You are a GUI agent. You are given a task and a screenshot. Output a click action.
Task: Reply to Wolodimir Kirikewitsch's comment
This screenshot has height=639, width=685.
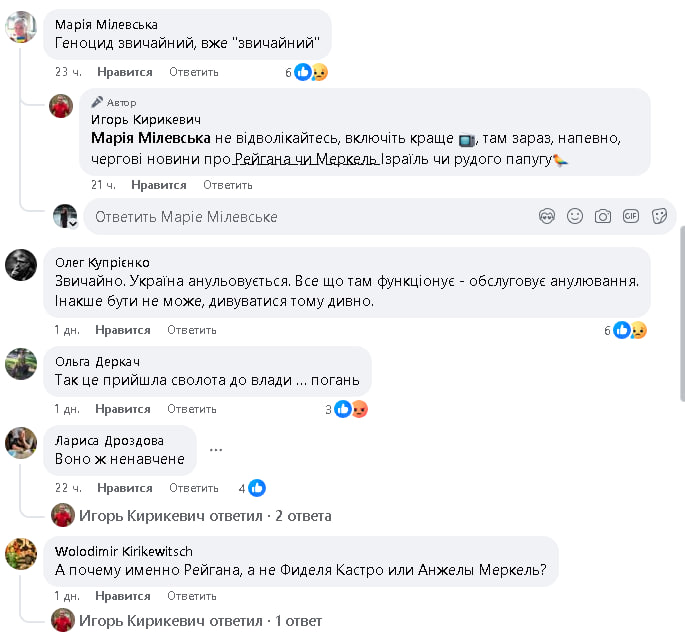pyautogui.click(x=193, y=595)
